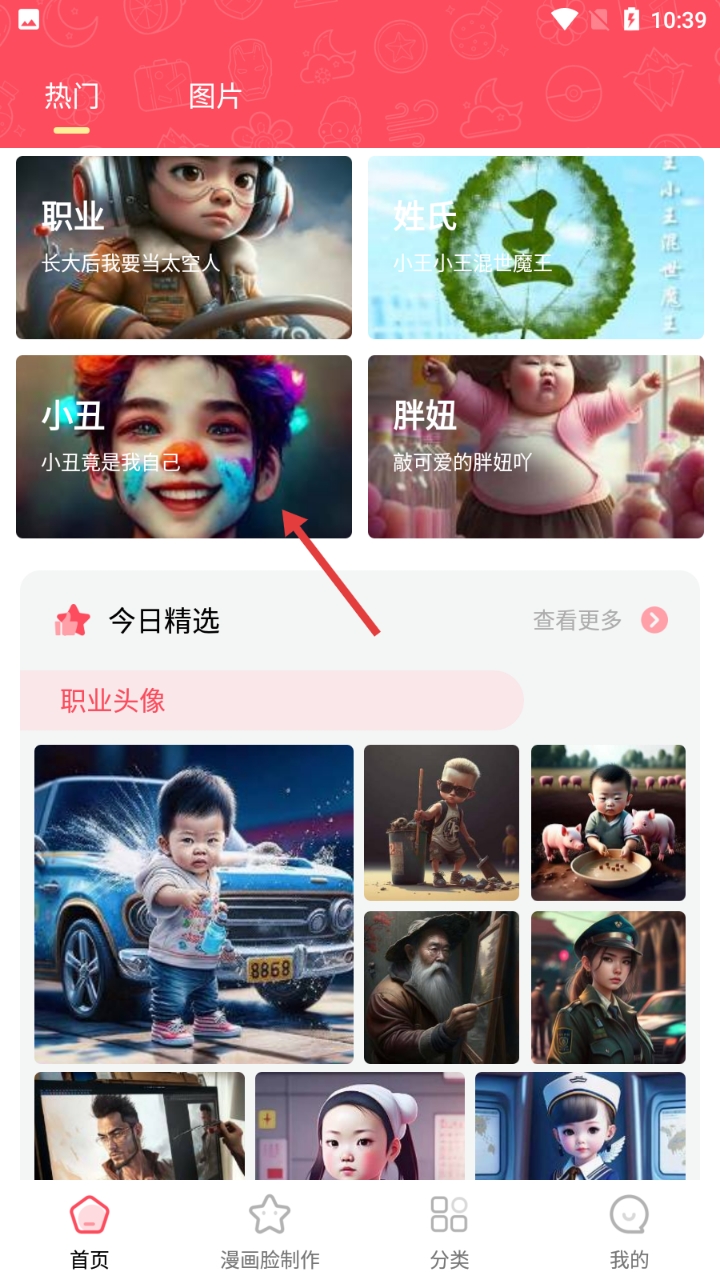720x1280 pixels.
Task: Open the 职业 astronaut card
Action: click(x=184, y=247)
